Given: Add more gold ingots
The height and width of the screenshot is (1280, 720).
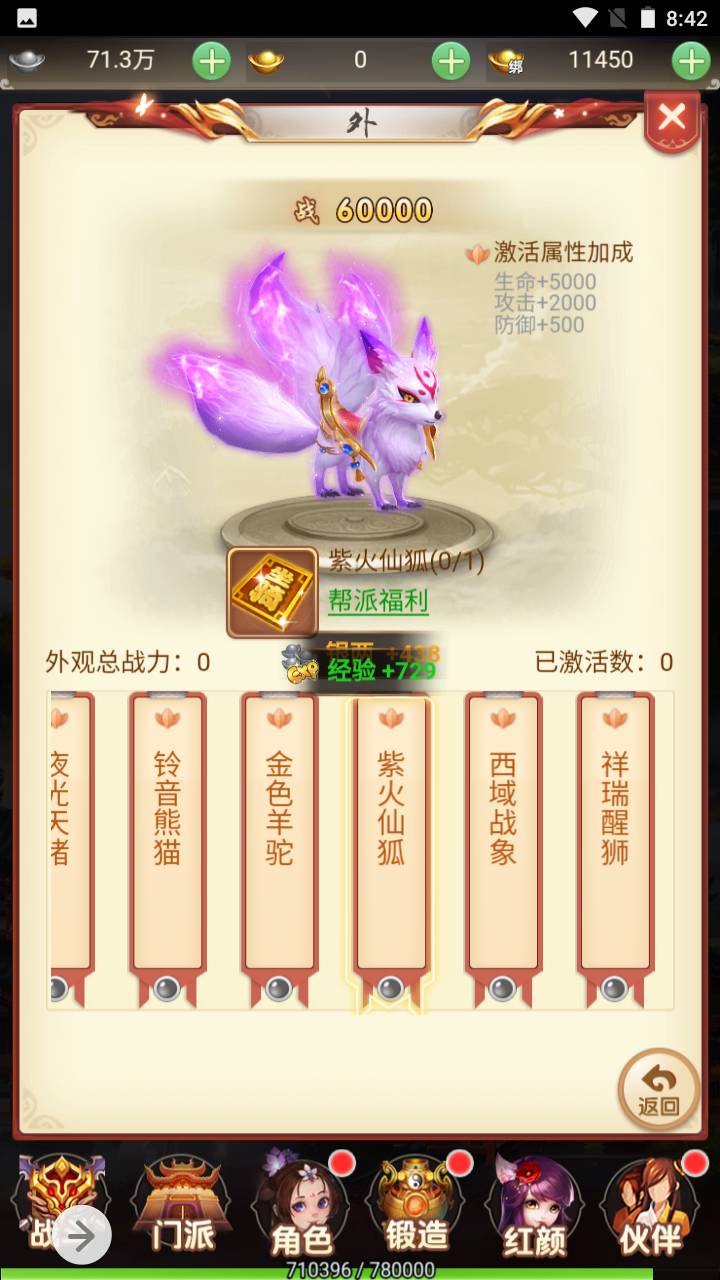Looking at the screenshot, I should coord(451,61).
